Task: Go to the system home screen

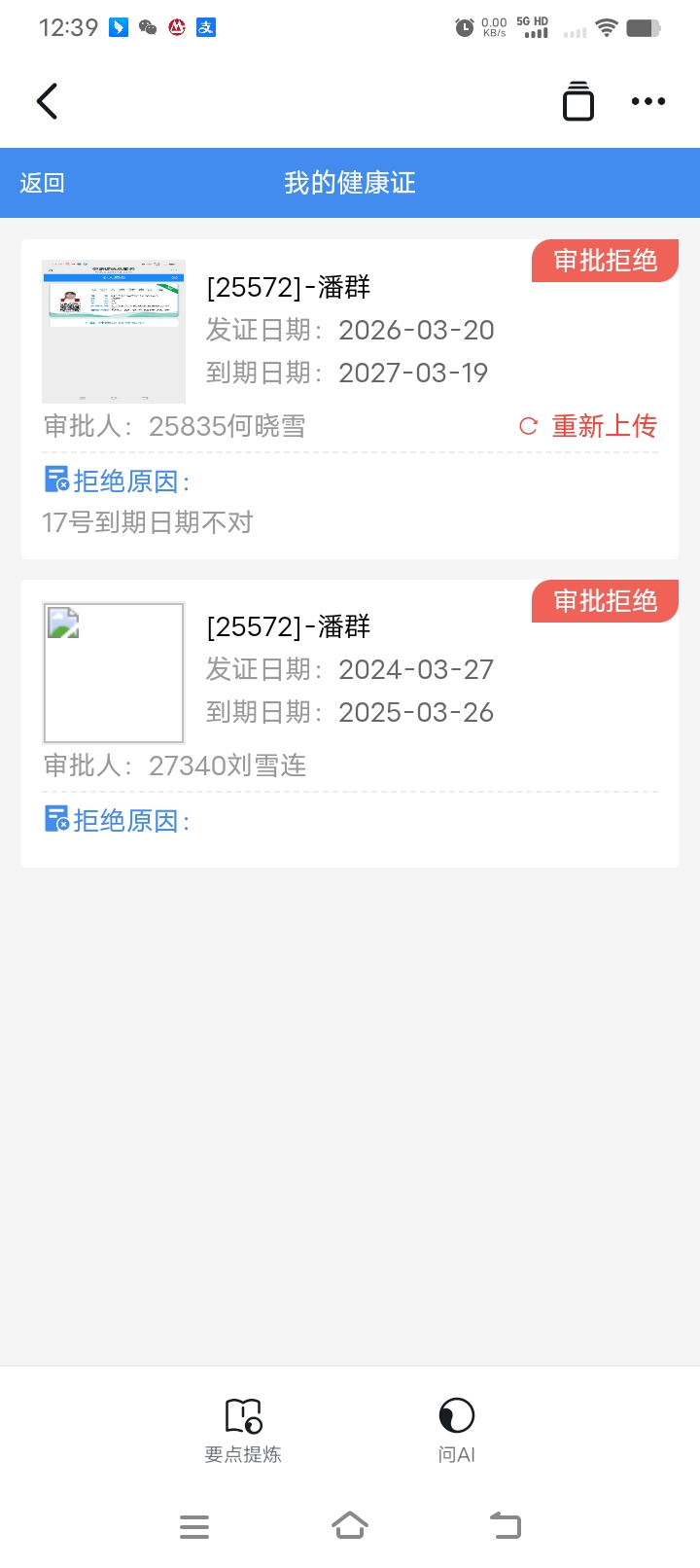Action: 350,1525
